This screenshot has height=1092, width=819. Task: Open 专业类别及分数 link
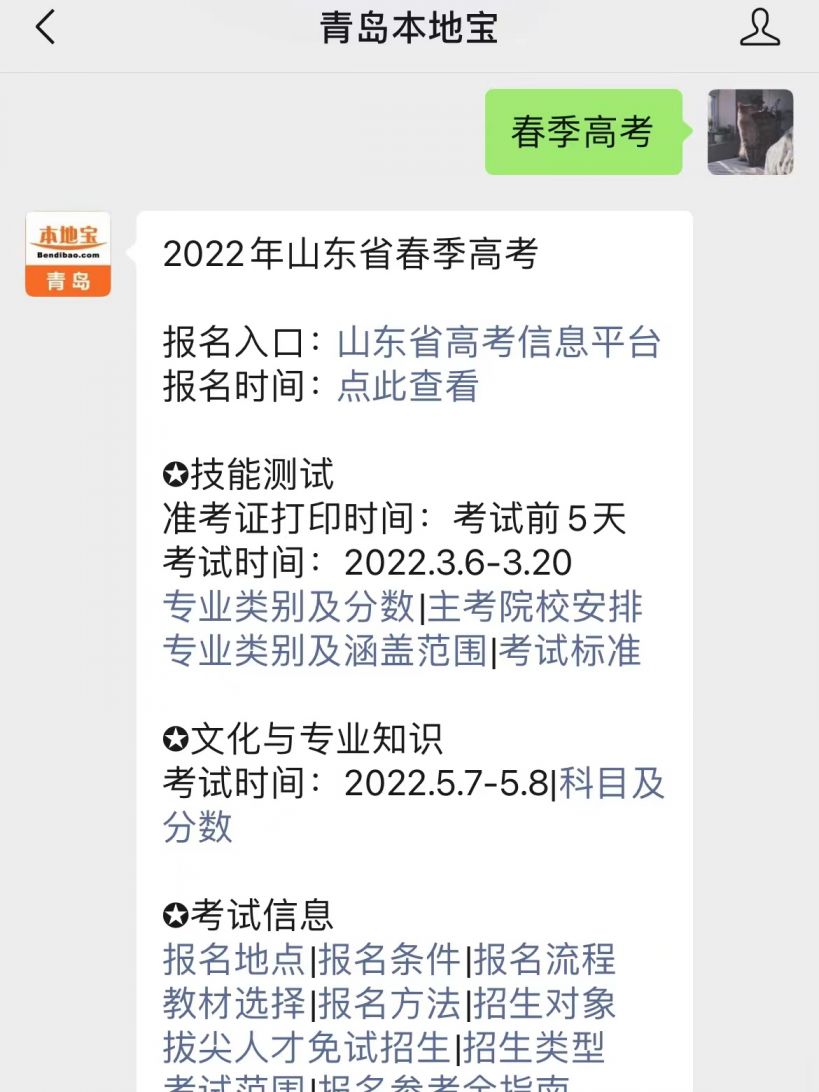click(288, 607)
